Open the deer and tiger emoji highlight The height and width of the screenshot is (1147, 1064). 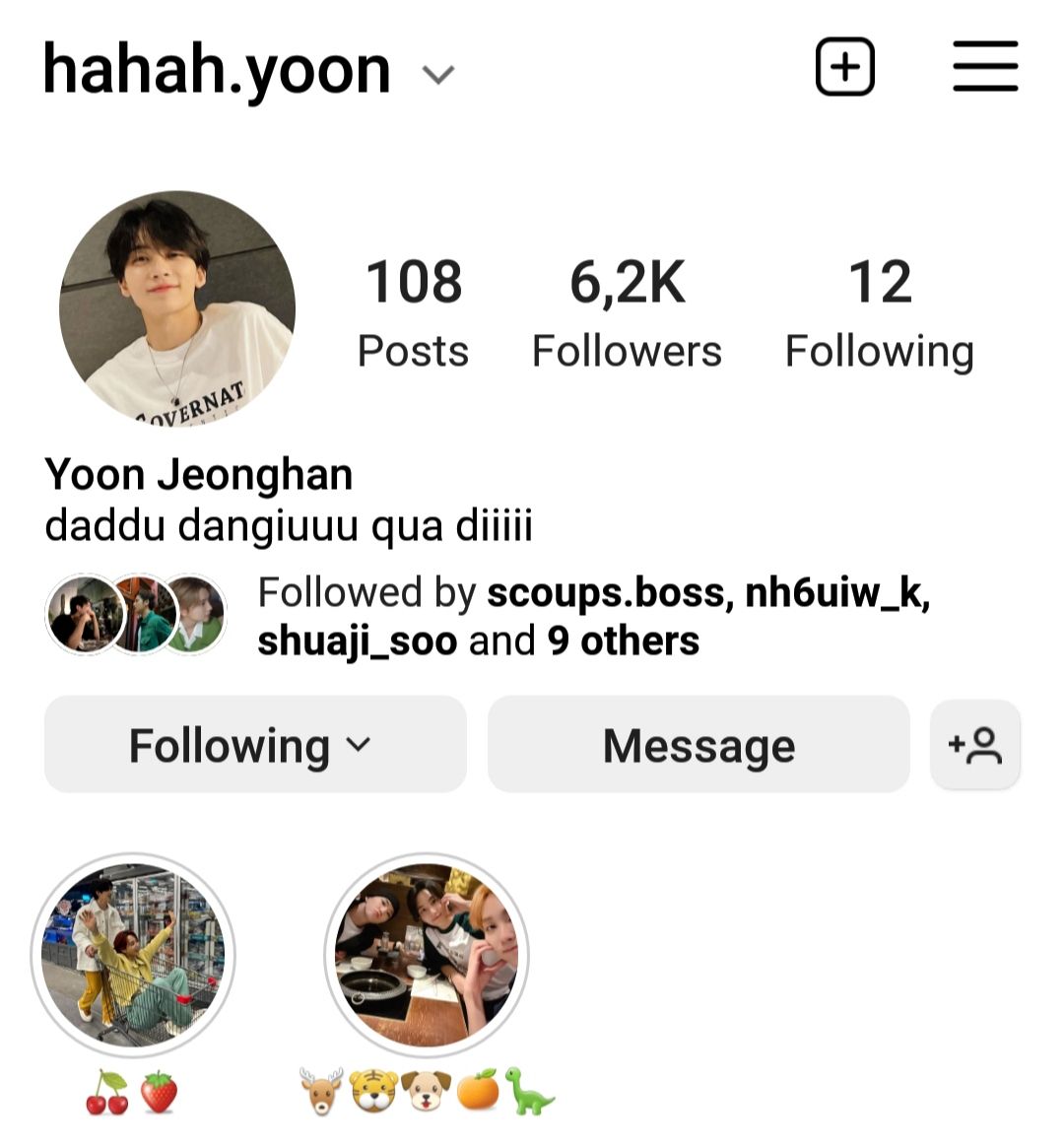(x=427, y=954)
